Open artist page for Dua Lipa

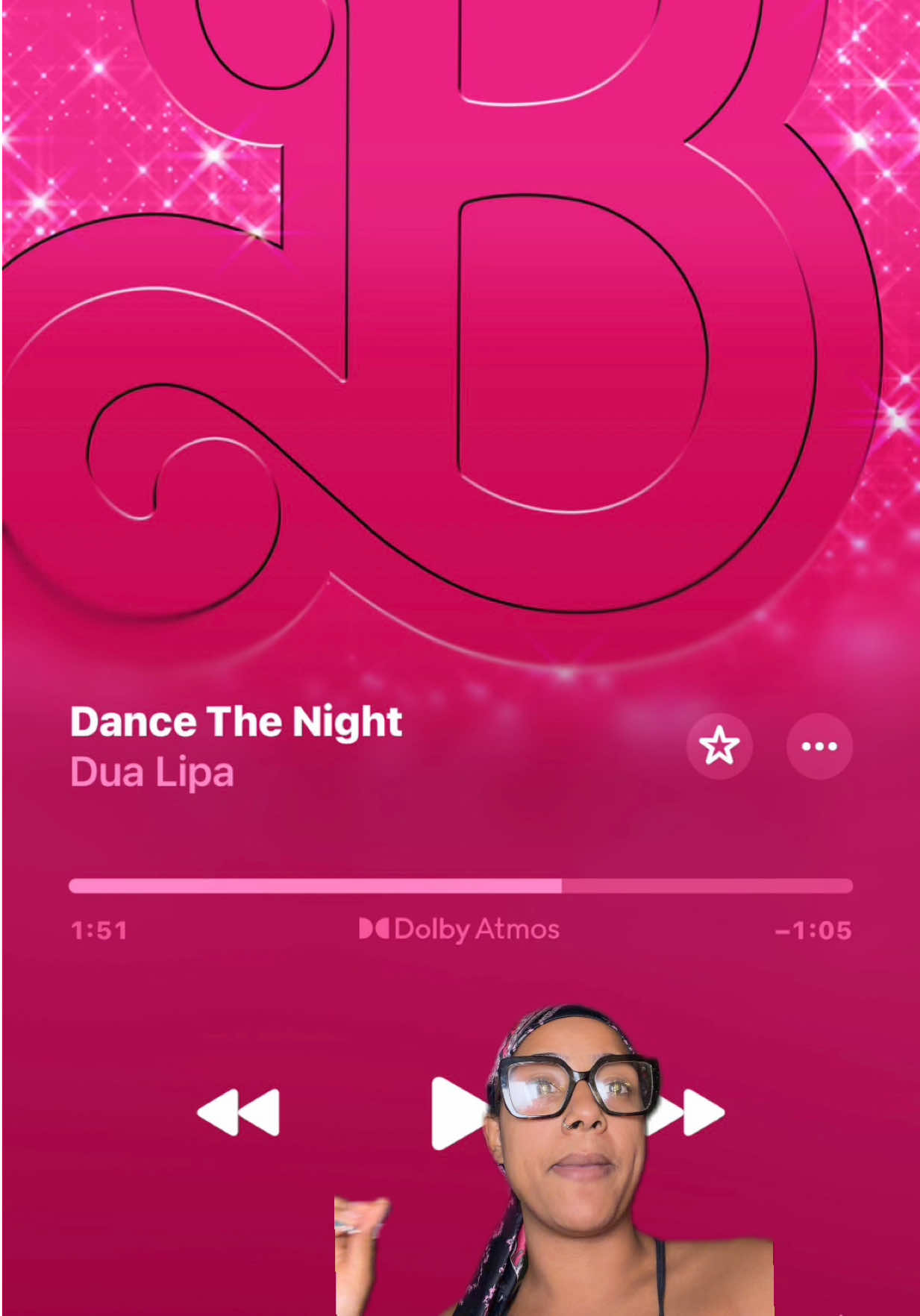point(152,773)
